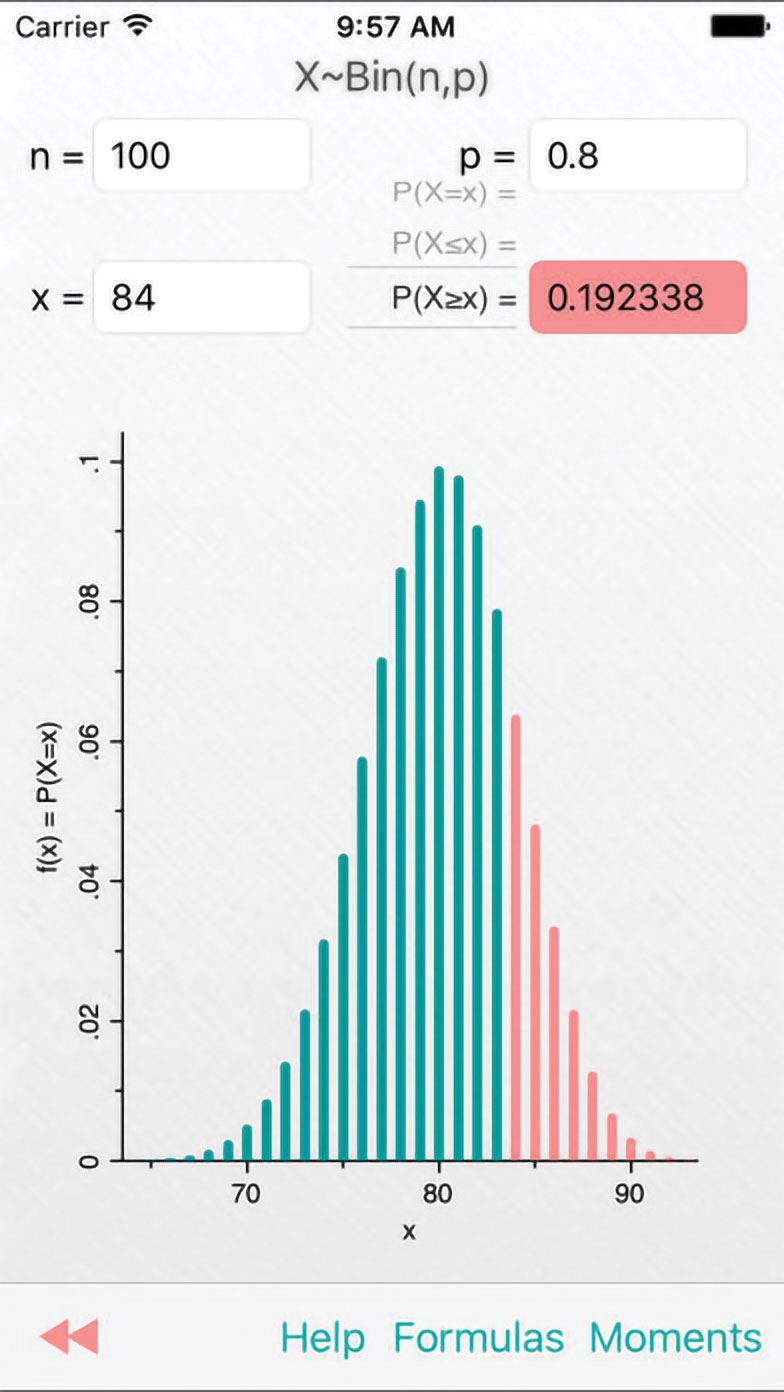Tap the back double-arrow icon
Screen dimensions: 784x1392
click(69, 1337)
